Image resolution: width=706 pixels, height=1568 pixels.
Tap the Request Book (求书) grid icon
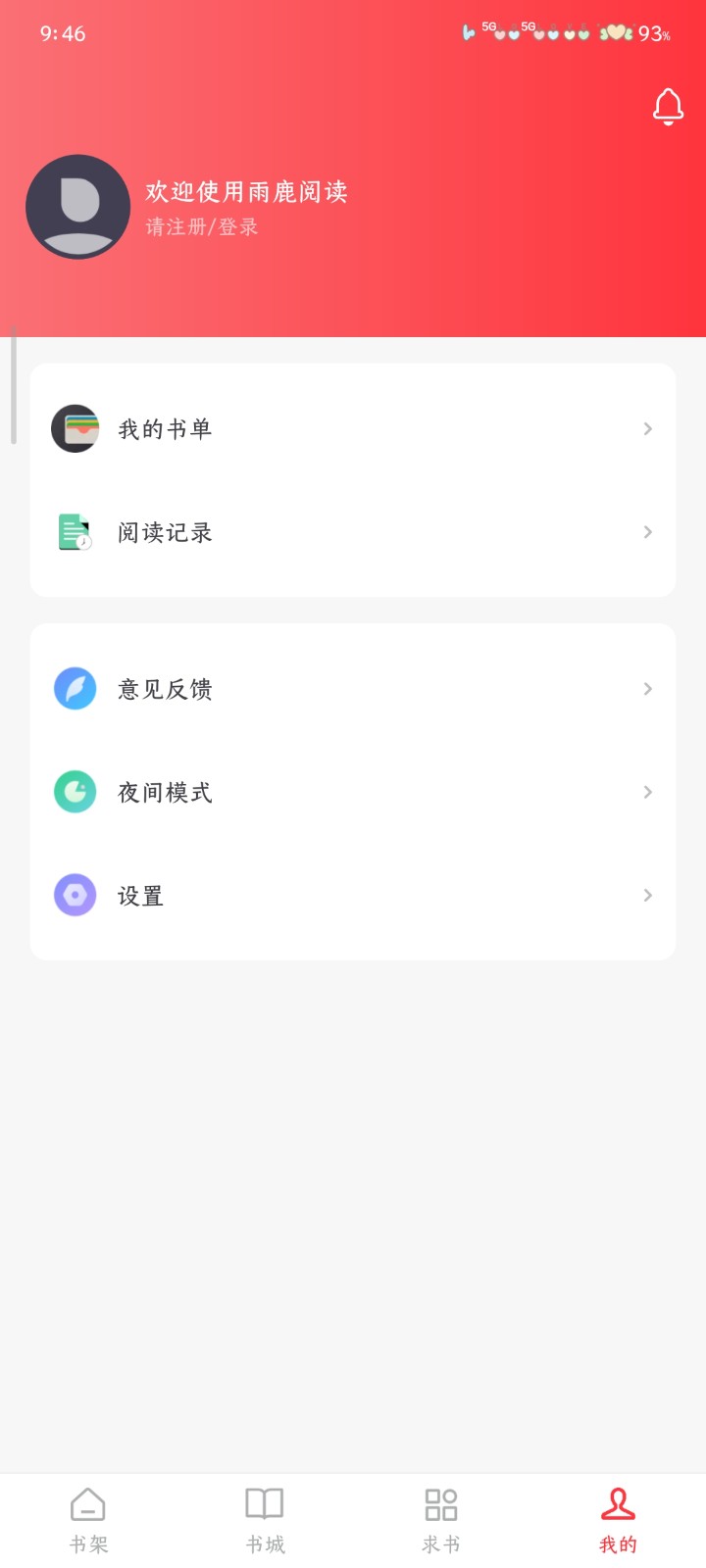(x=440, y=1502)
